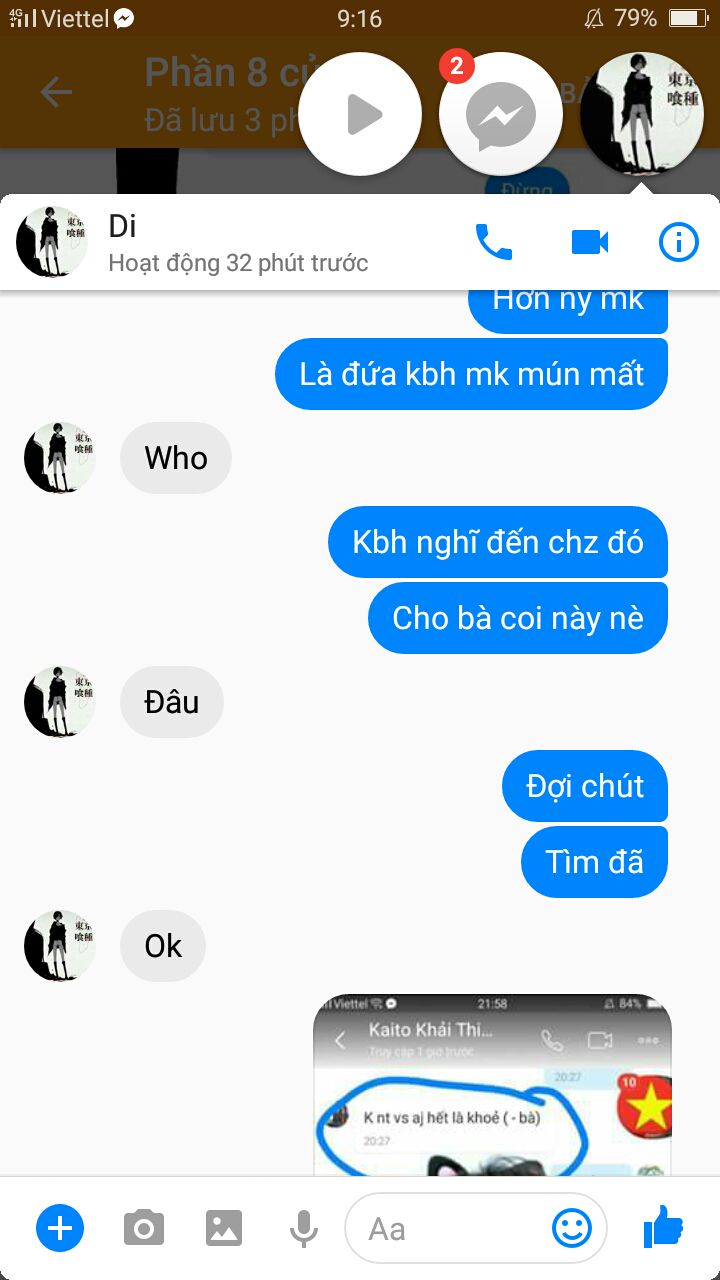
Task: Send a thumbs-up like
Action: tap(662, 1226)
